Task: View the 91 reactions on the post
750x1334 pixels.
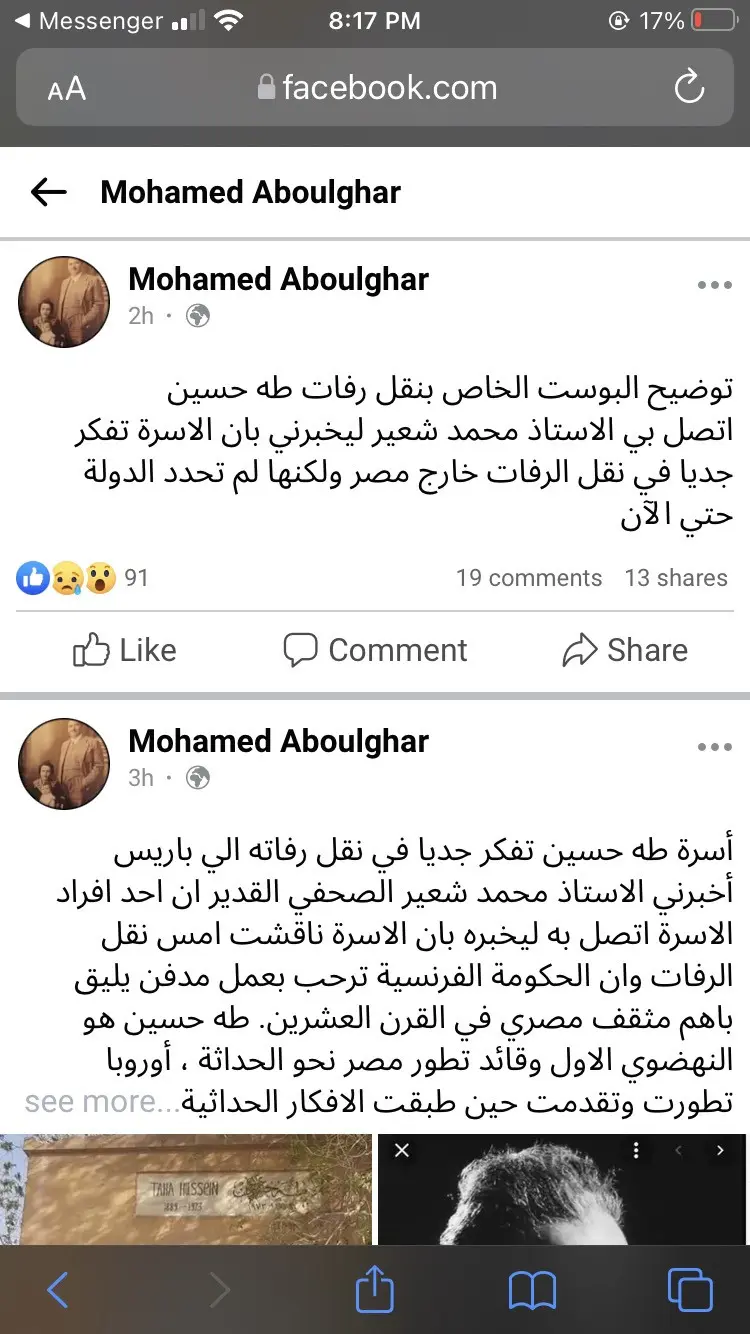Action: [x=82, y=578]
